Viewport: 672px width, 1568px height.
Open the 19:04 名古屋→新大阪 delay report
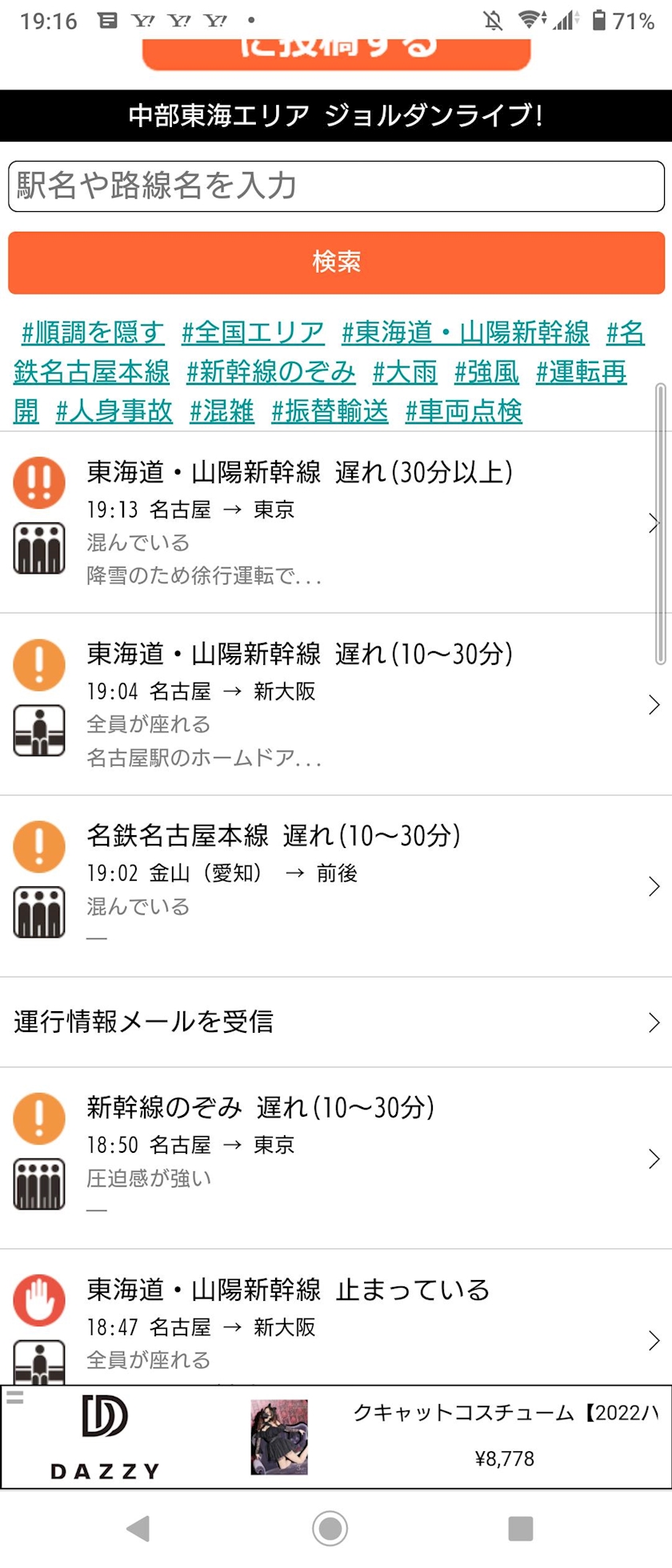(336, 705)
